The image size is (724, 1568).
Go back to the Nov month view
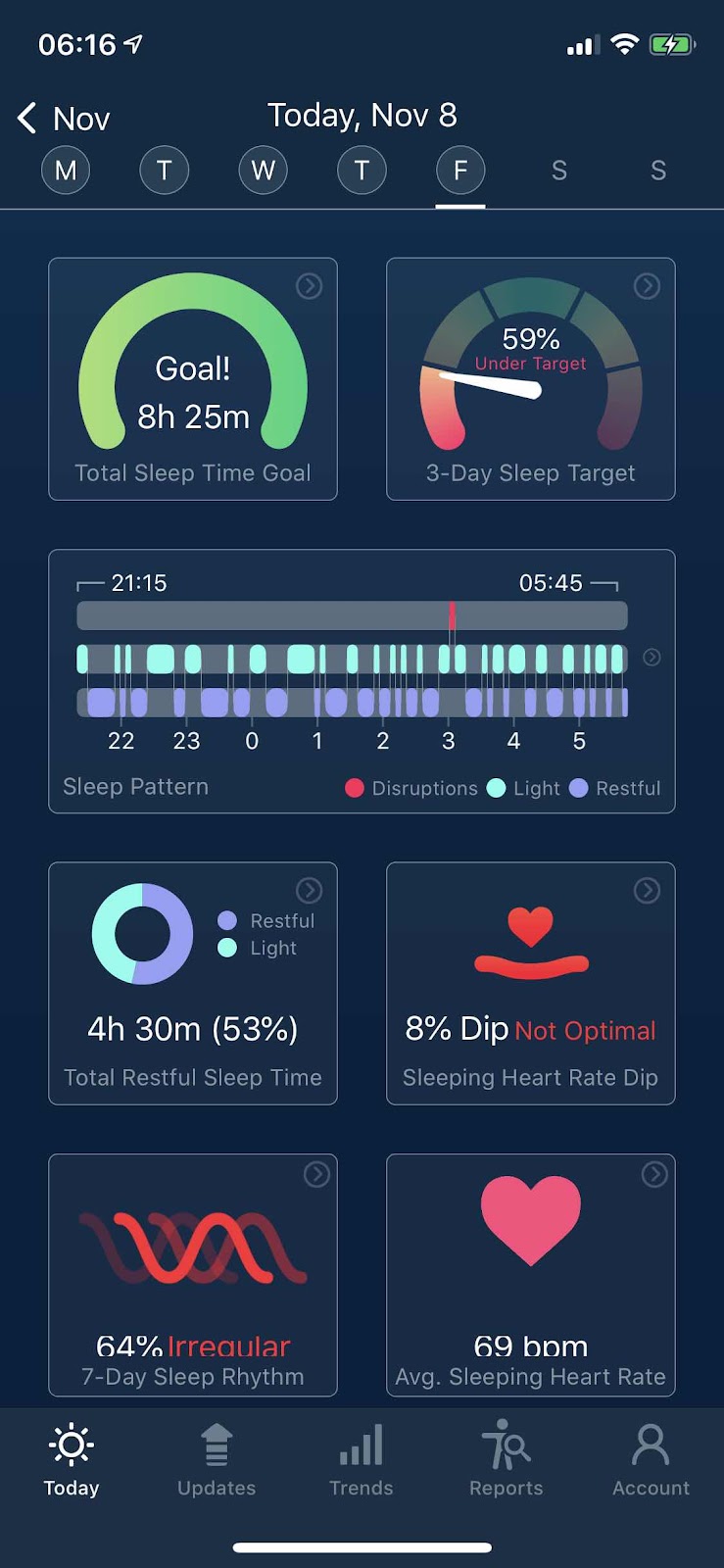click(63, 119)
